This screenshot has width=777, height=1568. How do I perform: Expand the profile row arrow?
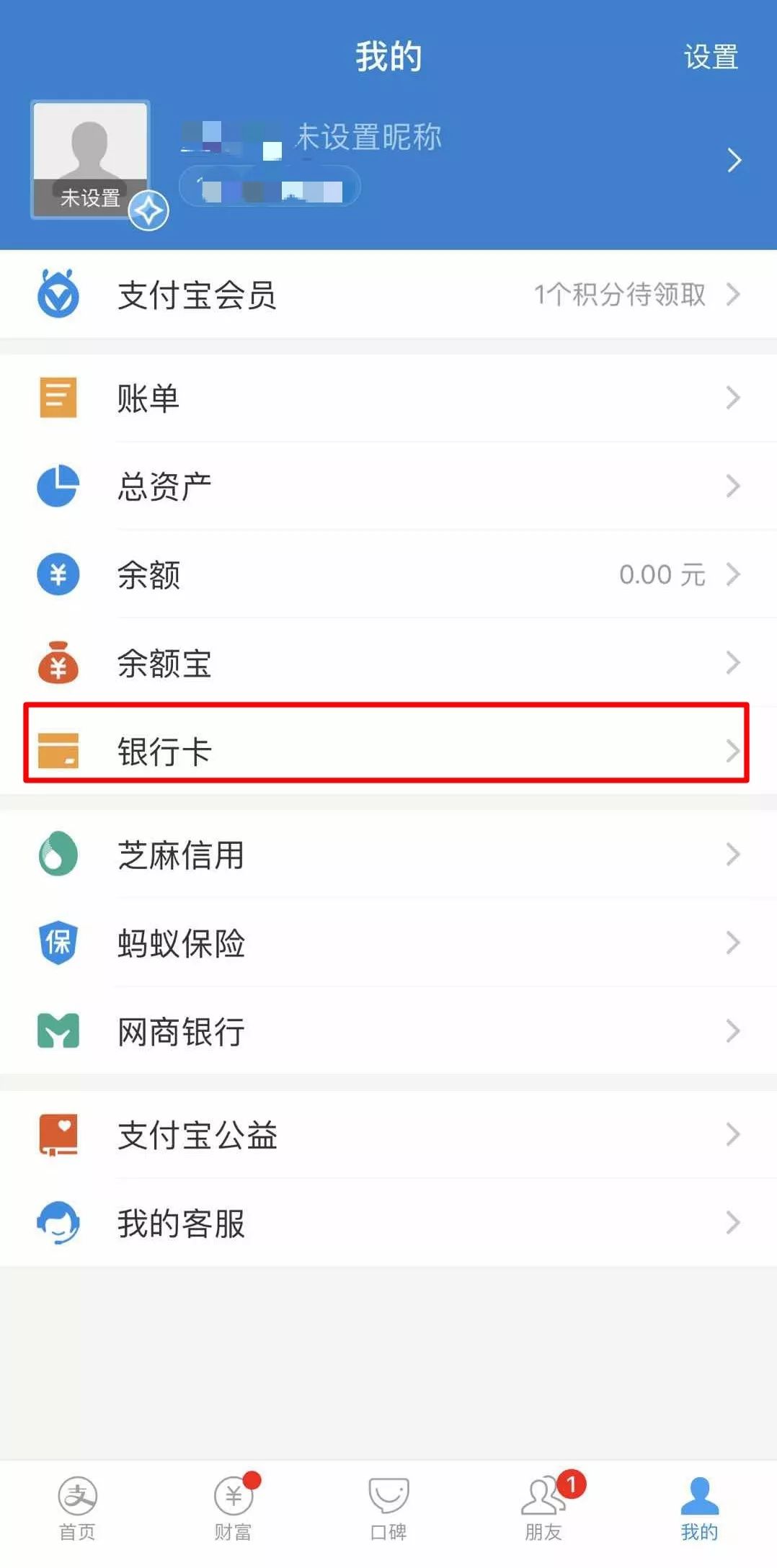pyautogui.click(x=734, y=161)
